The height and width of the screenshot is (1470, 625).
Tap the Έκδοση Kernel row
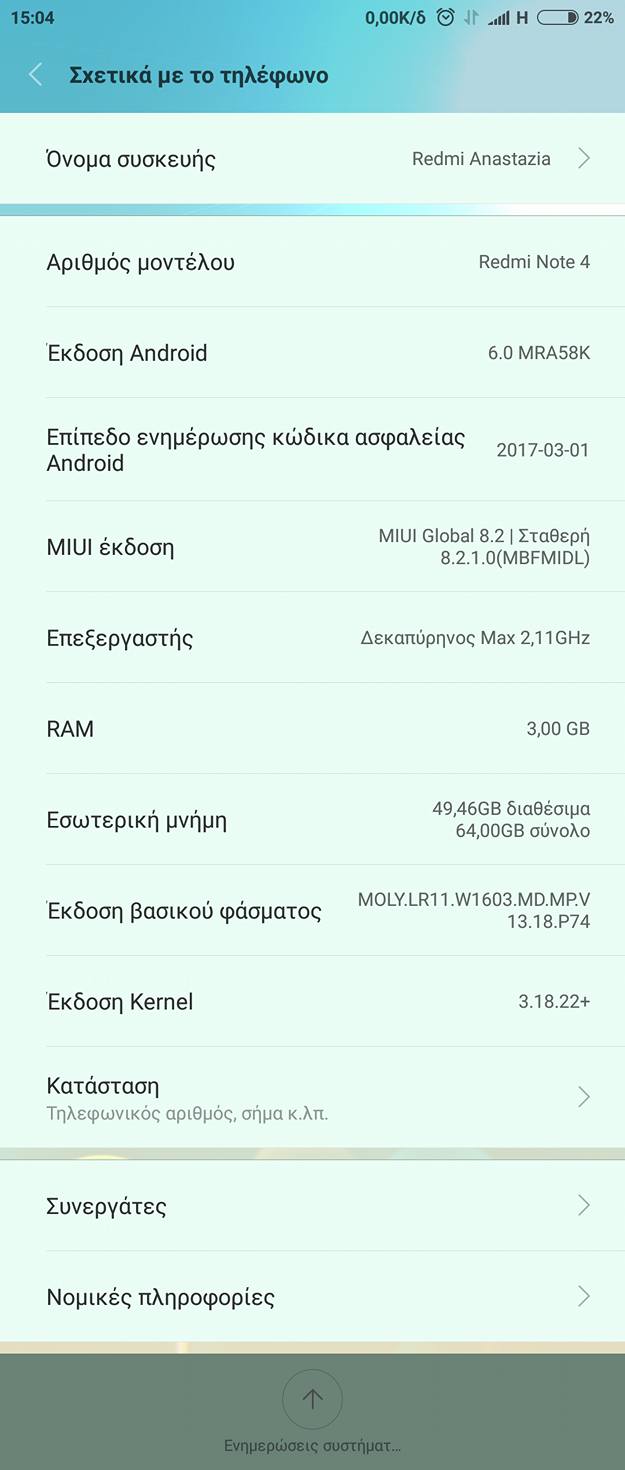click(x=312, y=1001)
